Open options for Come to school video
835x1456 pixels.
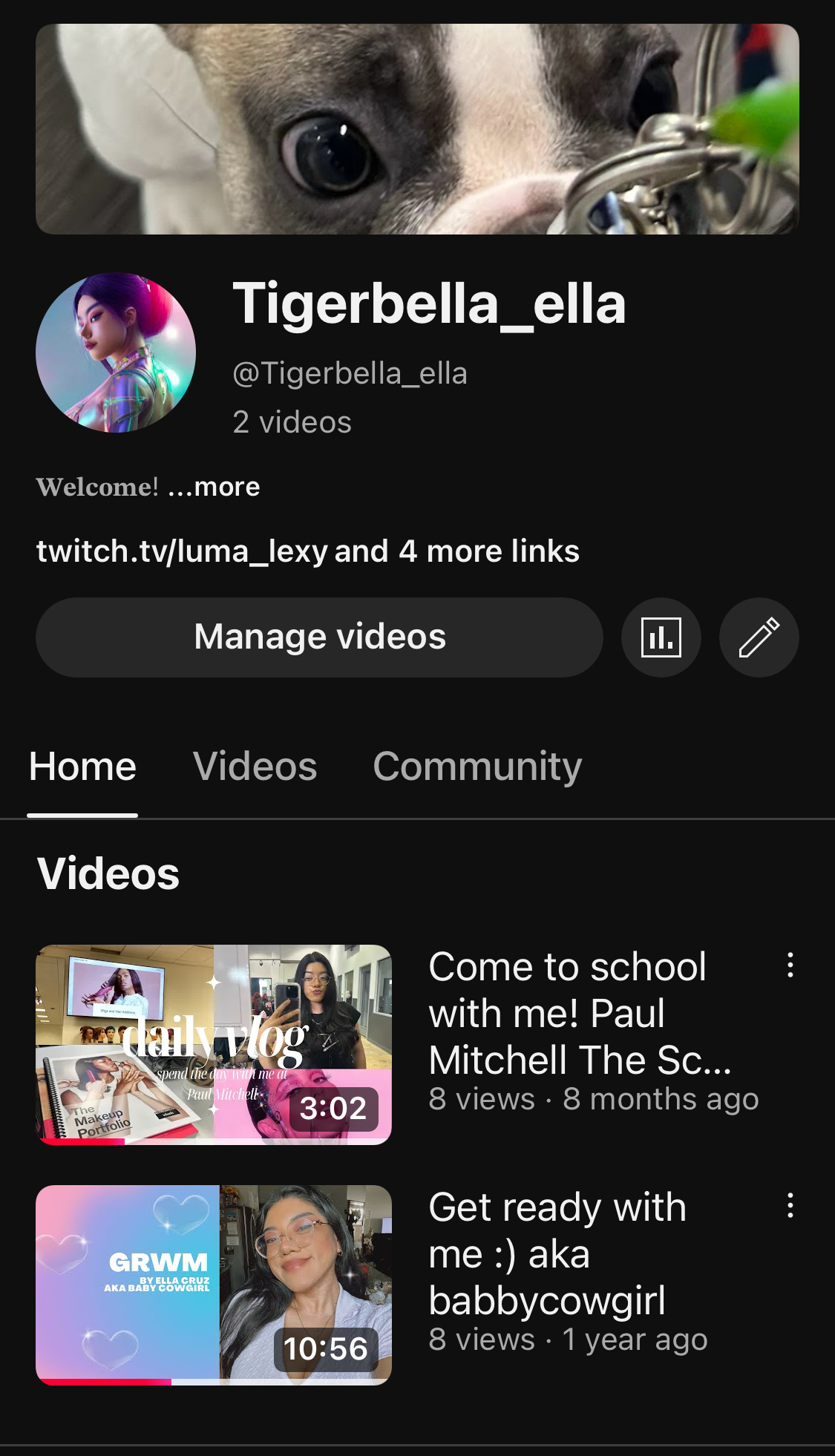[790, 965]
